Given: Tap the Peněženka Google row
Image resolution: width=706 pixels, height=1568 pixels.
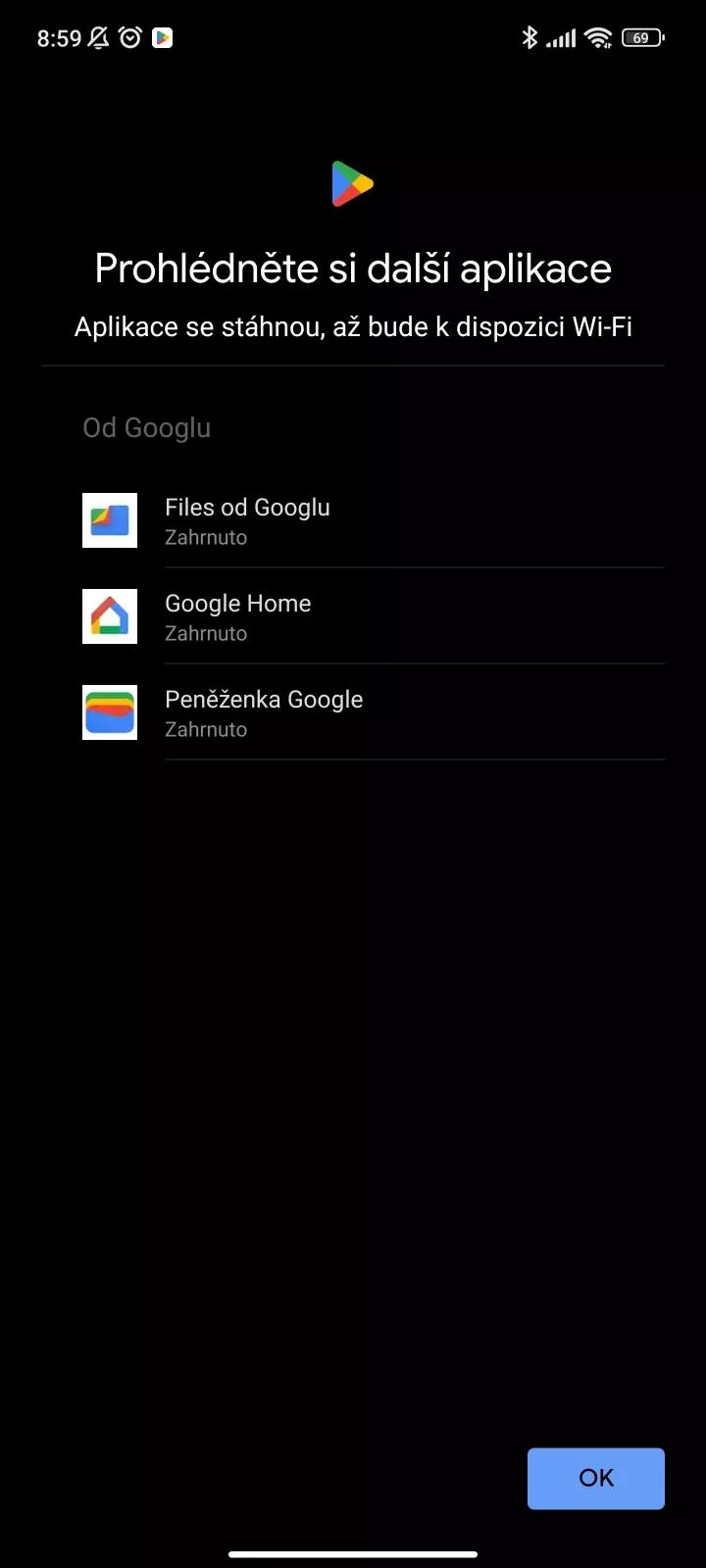Looking at the screenshot, I should click(x=353, y=712).
